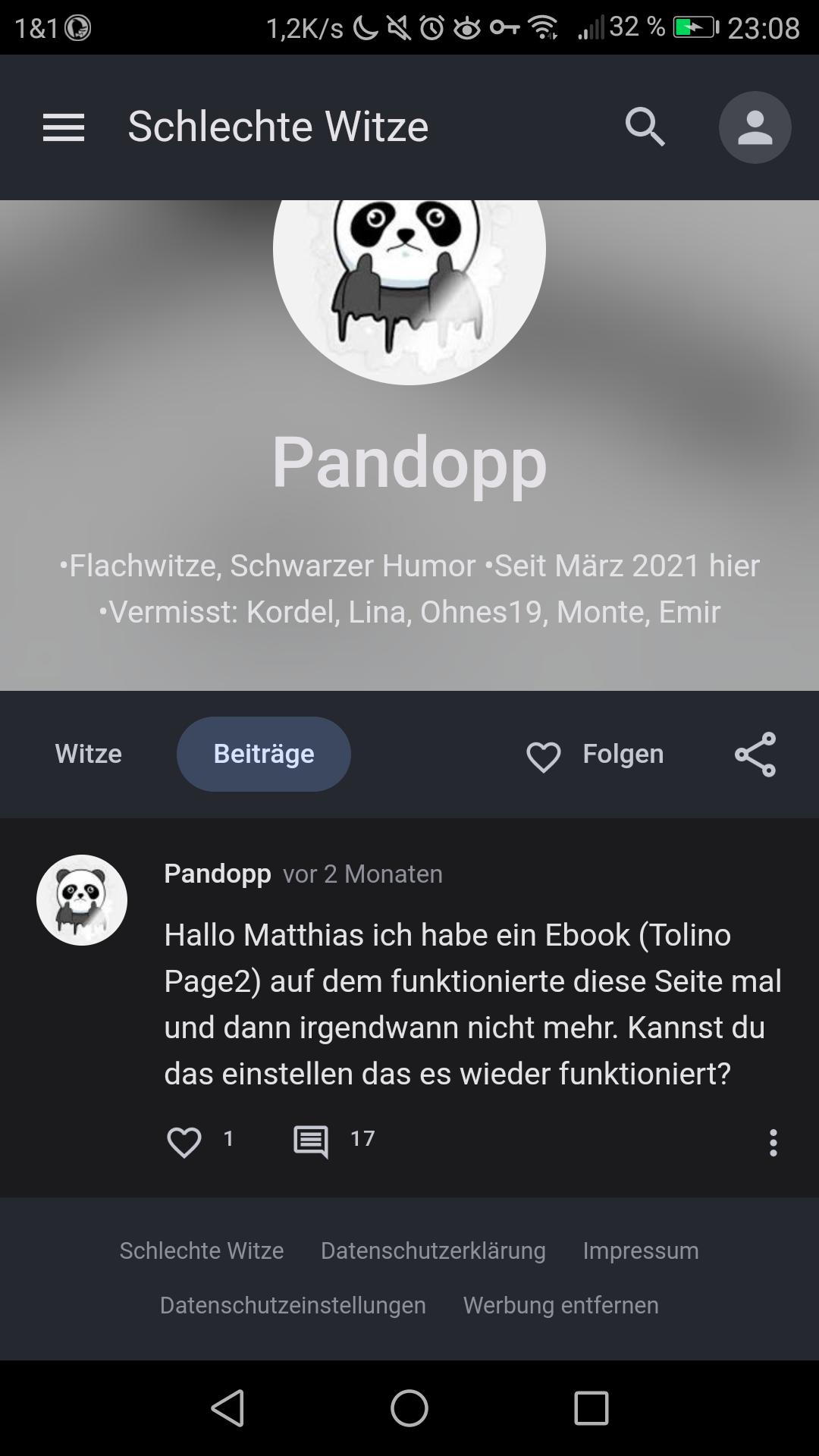Open the Schlechte Witze footer link

(202, 1250)
